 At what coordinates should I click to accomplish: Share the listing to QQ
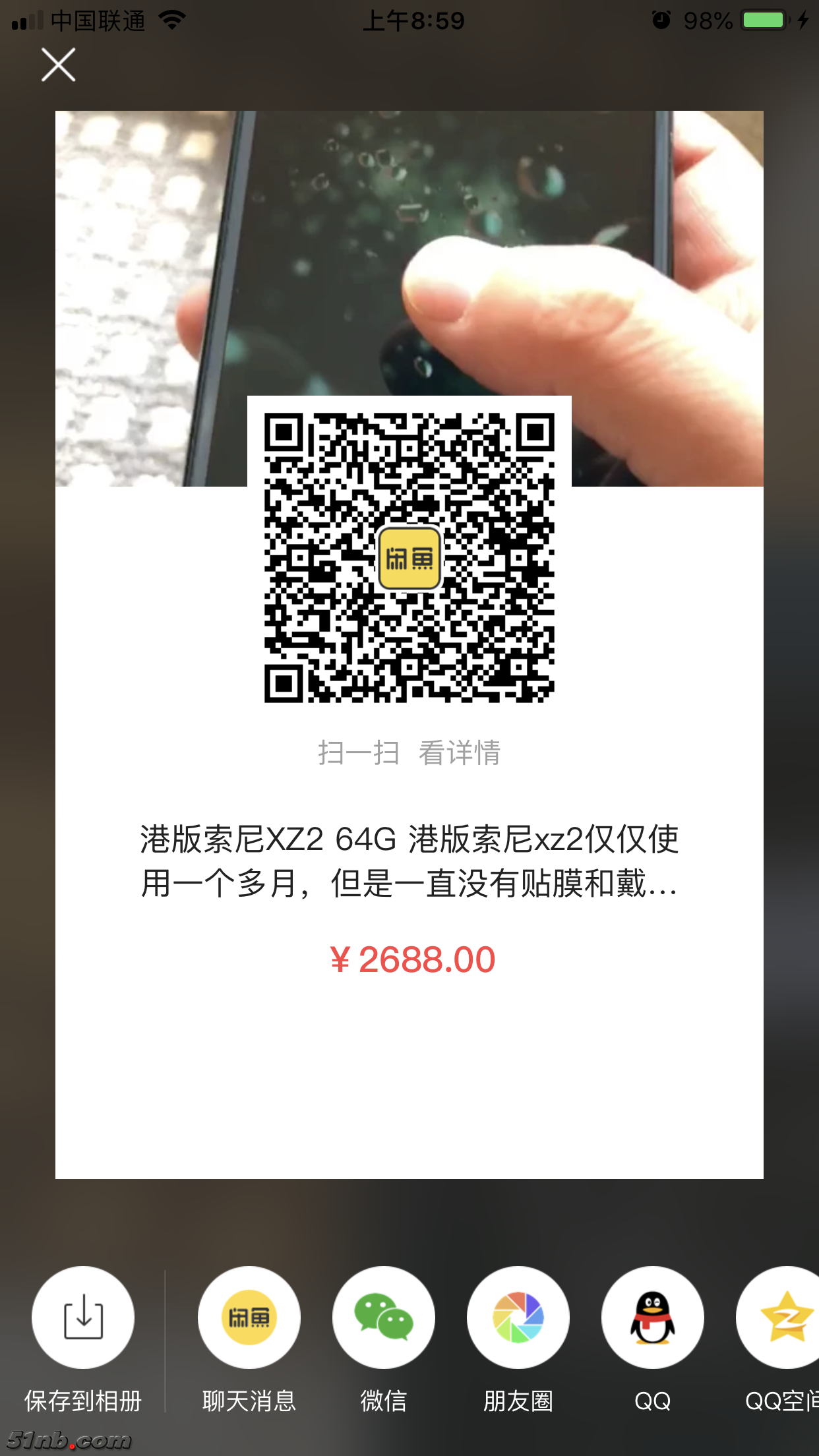[x=653, y=1318]
